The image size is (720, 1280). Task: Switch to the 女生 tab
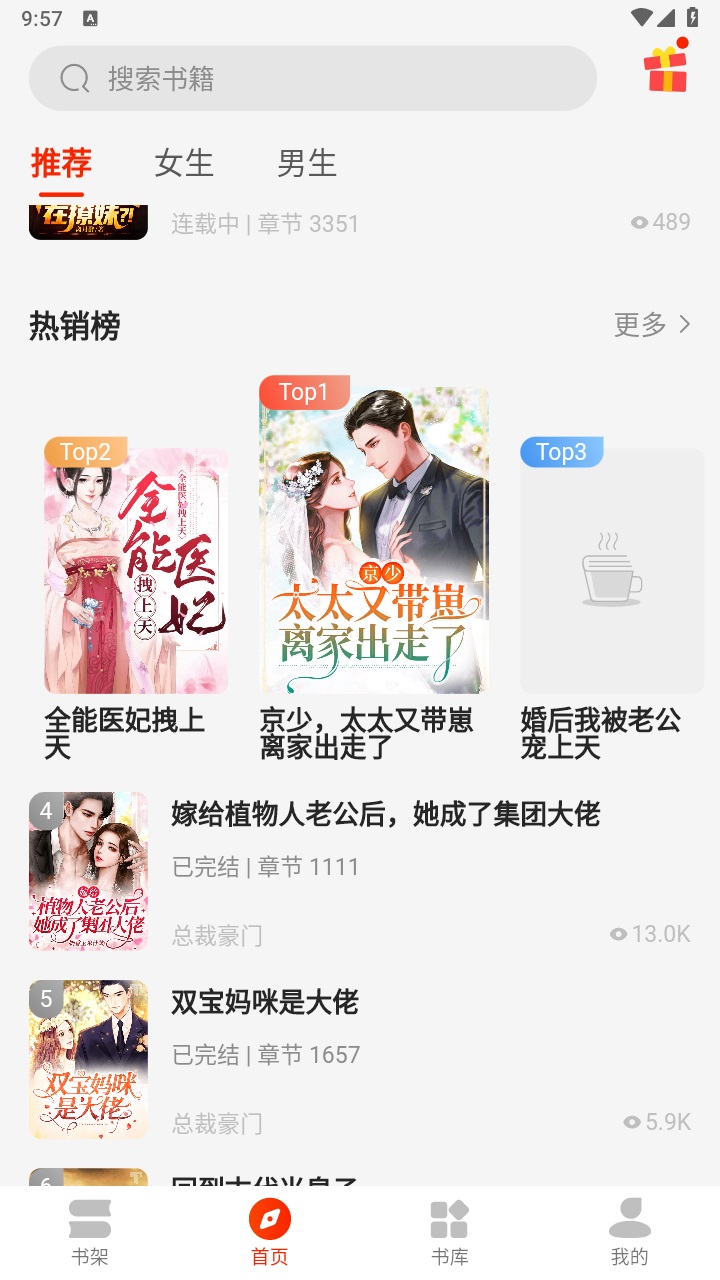click(x=184, y=163)
